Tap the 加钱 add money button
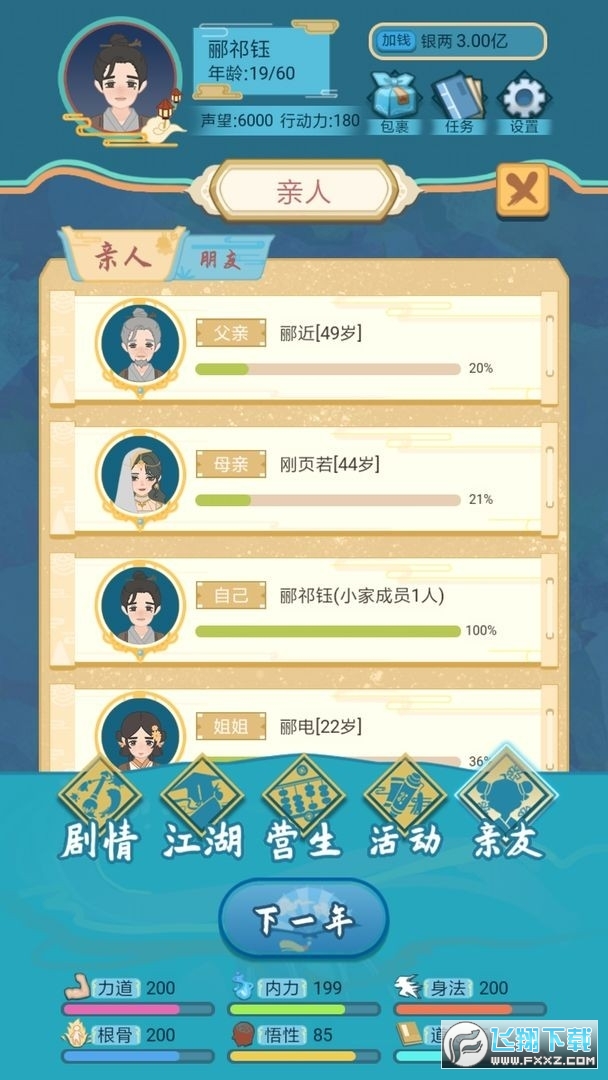This screenshot has width=608, height=1080. tap(394, 41)
